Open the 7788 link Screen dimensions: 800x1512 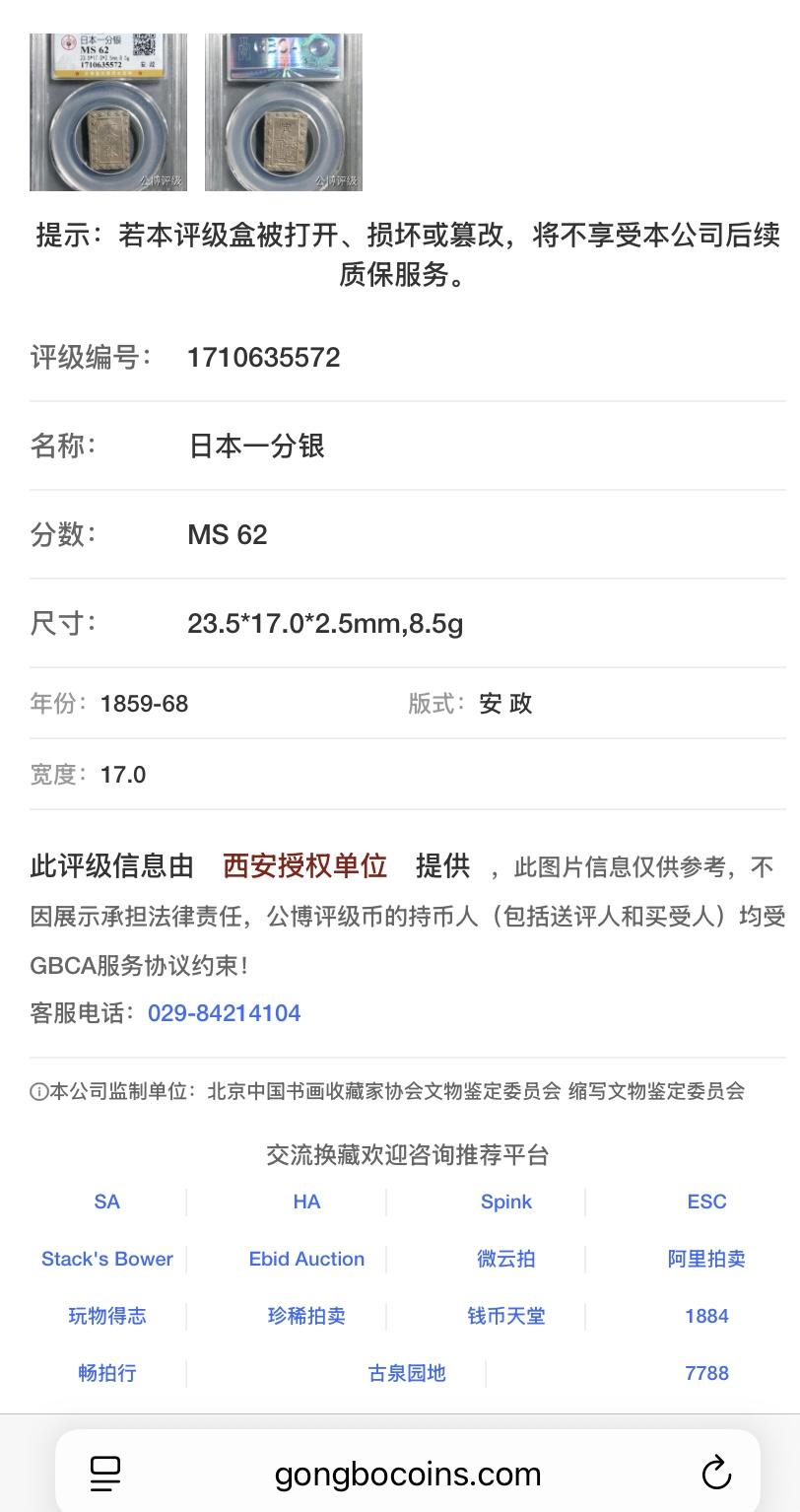(x=706, y=1373)
